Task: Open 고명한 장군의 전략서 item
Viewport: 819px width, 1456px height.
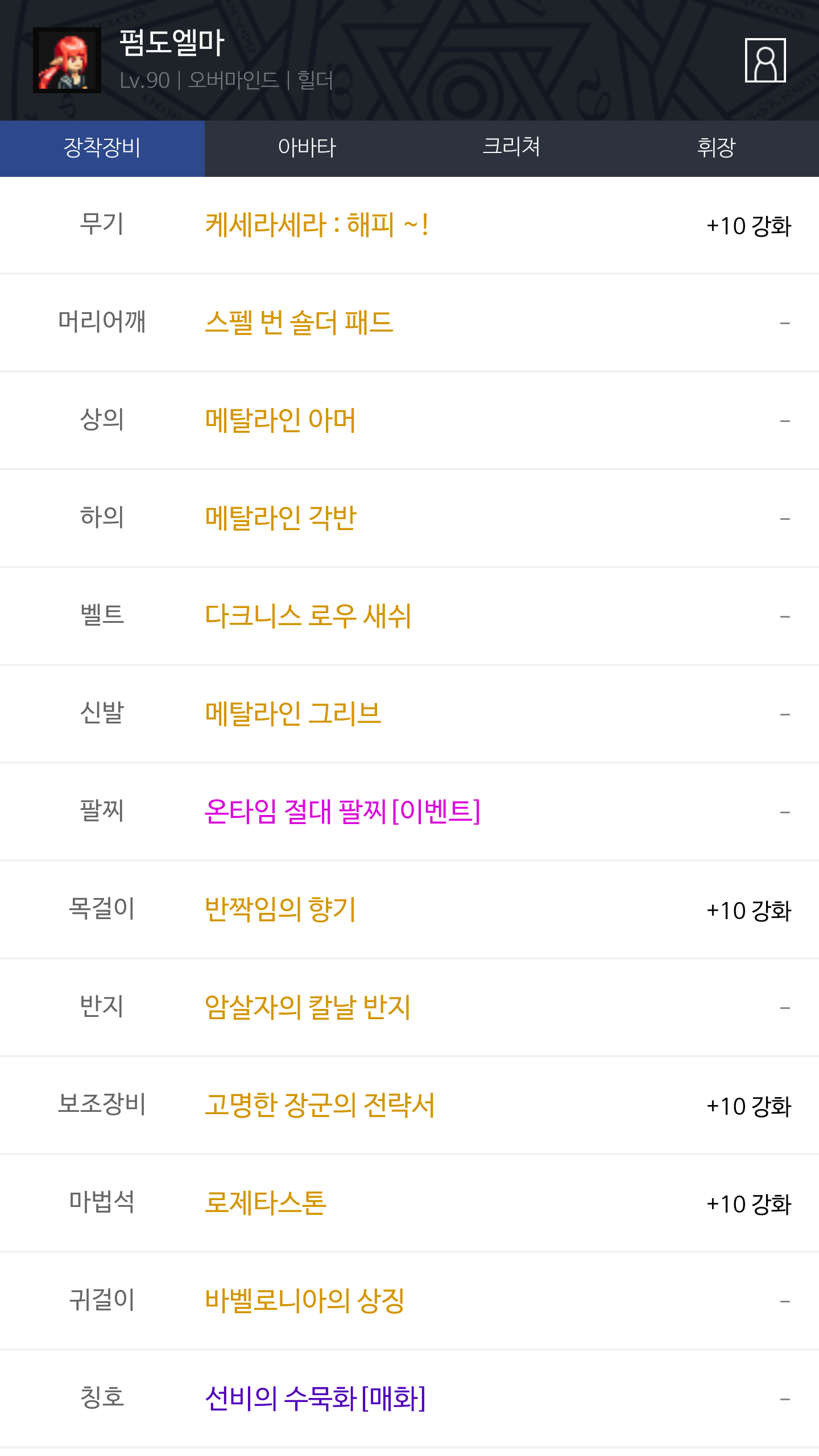Action: pos(320,1105)
